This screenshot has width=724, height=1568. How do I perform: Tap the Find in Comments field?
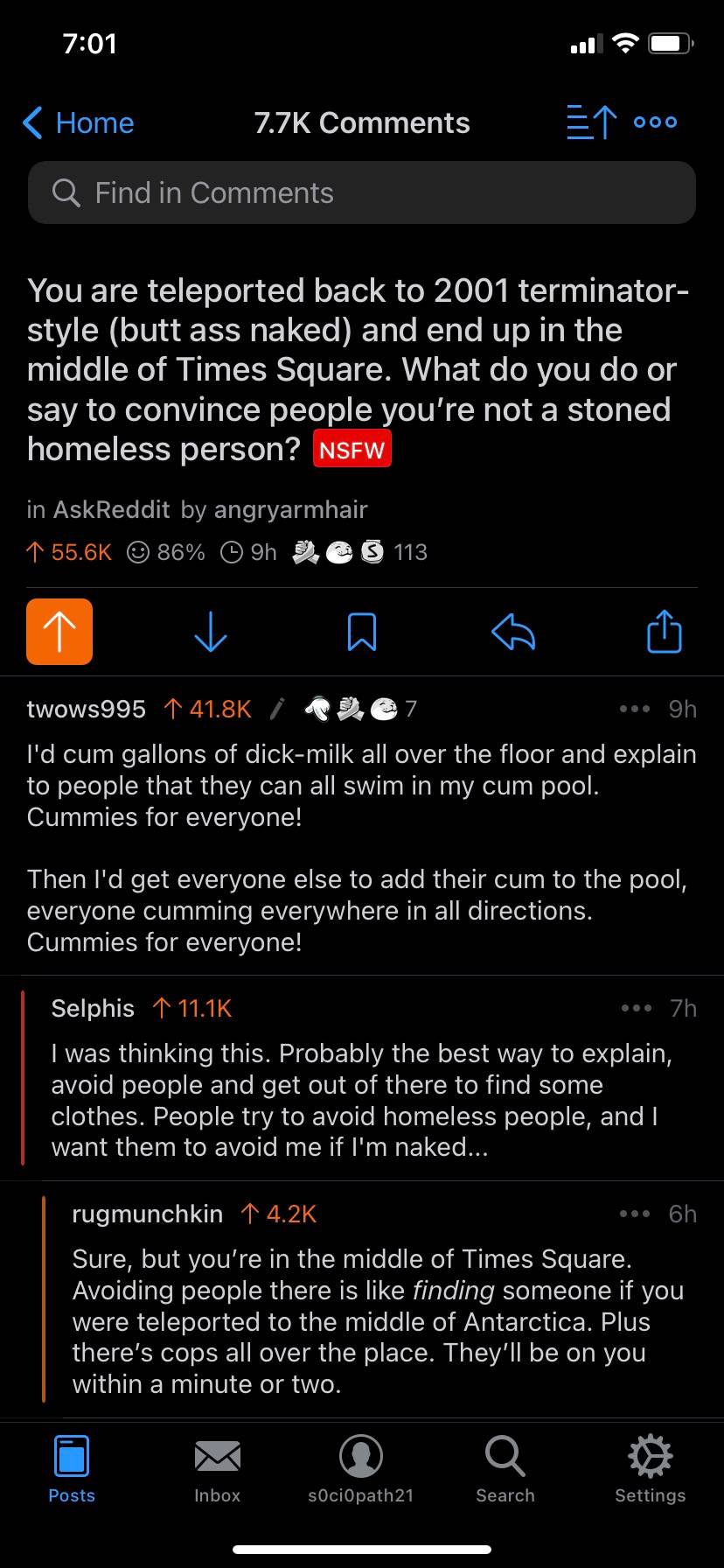tap(362, 192)
